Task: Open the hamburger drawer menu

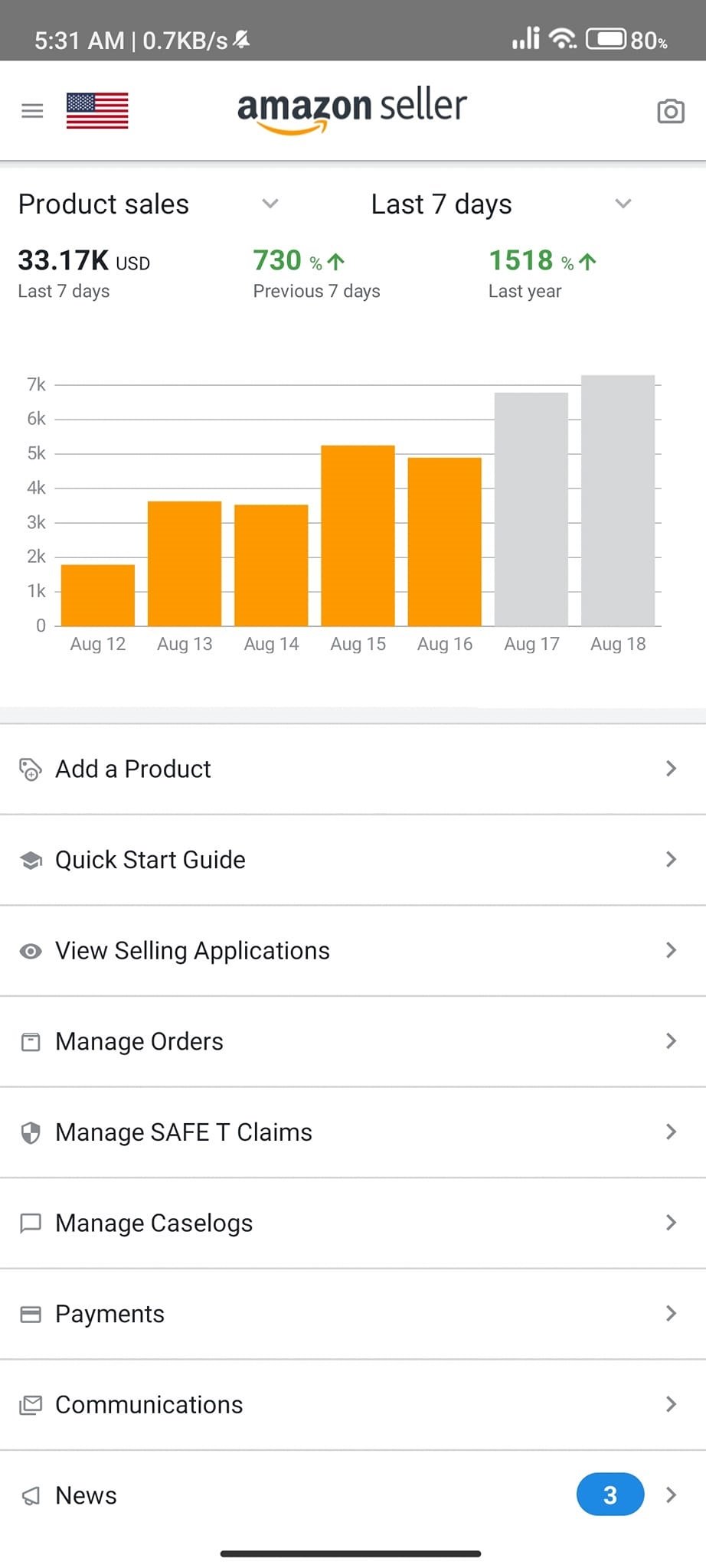Action: 32,111
